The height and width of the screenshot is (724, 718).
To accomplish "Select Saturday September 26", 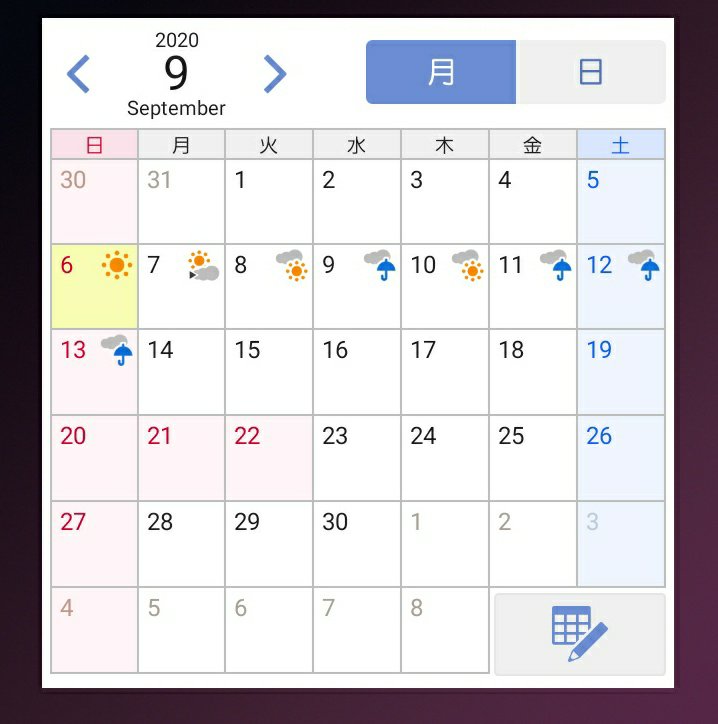I will [621, 458].
